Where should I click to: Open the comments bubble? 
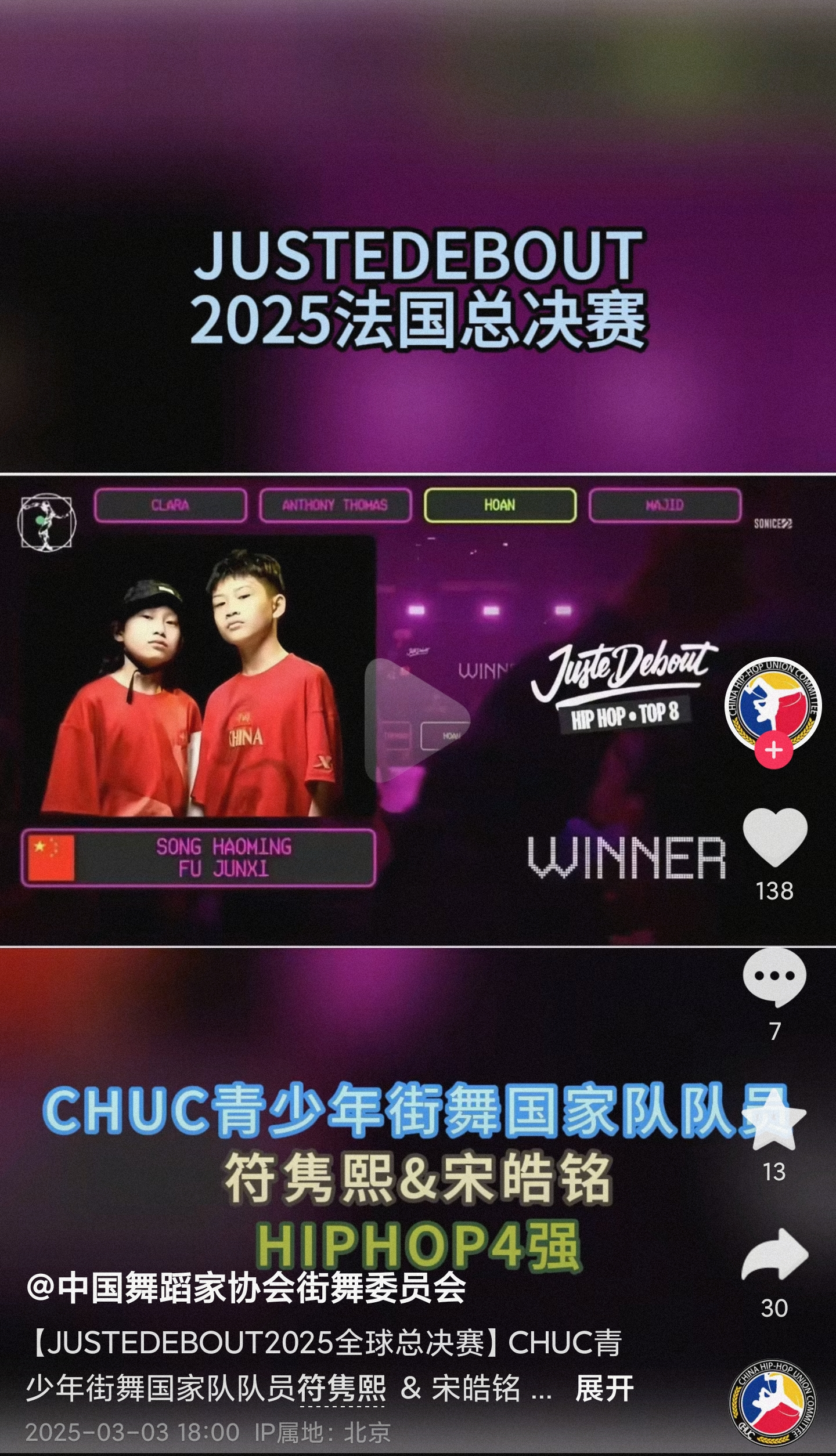[774, 977]
